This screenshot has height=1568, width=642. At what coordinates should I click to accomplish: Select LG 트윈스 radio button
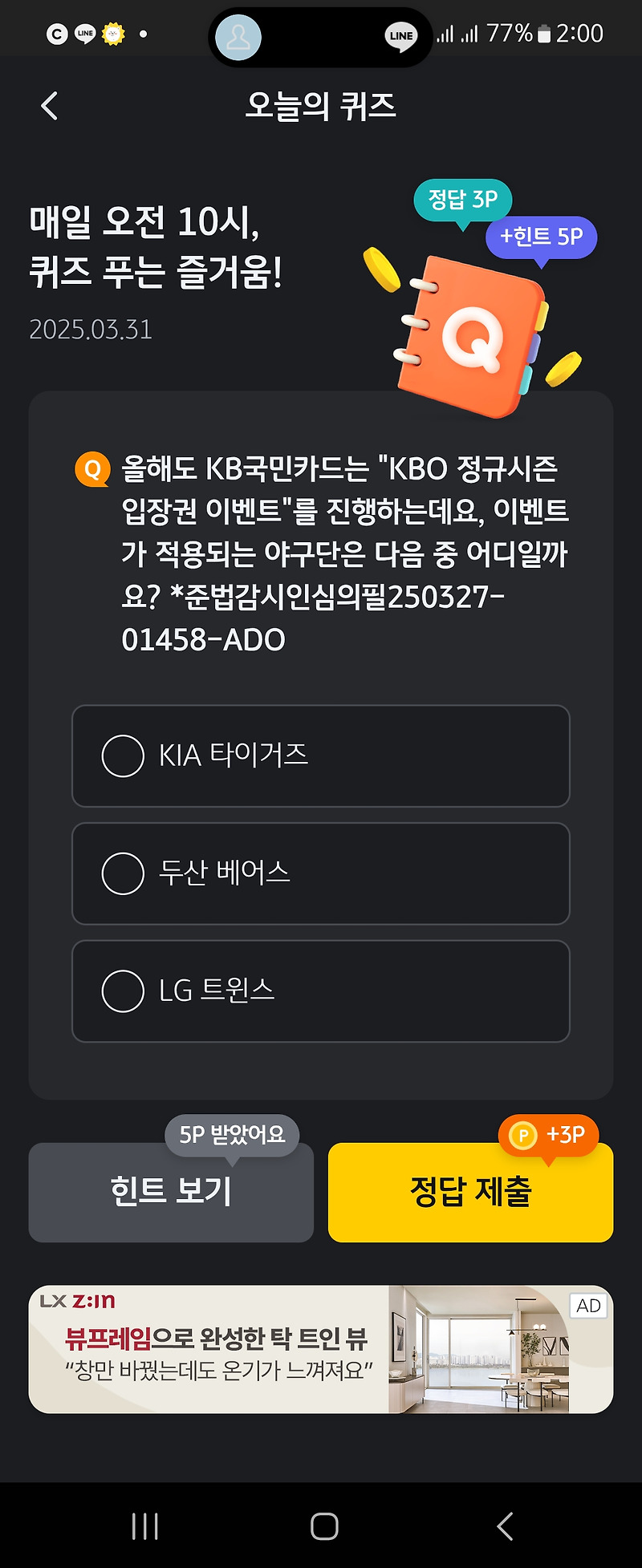point(123,990)
